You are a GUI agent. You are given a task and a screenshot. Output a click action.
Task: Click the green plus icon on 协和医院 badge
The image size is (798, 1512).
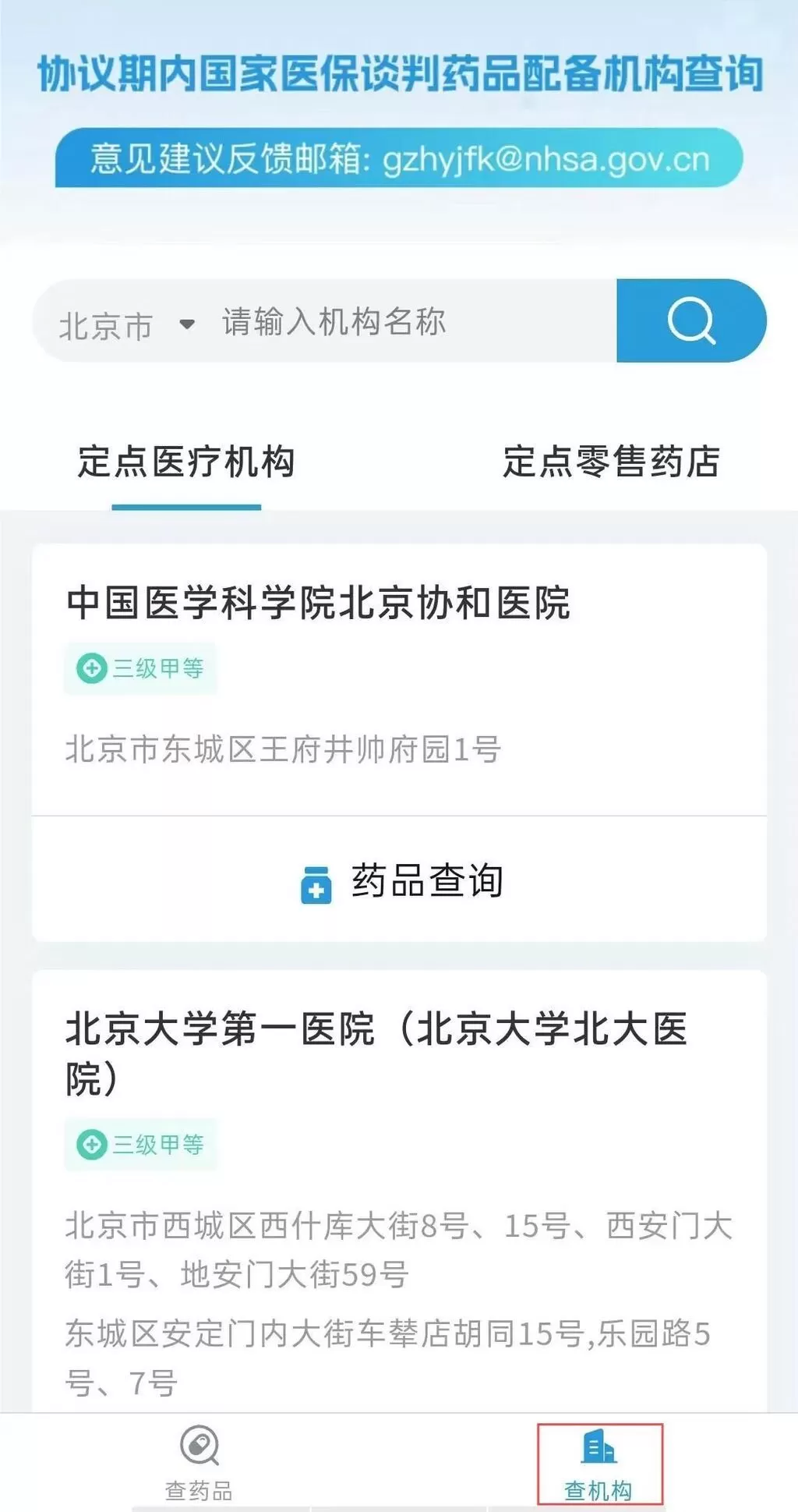(x=91, y=667)
